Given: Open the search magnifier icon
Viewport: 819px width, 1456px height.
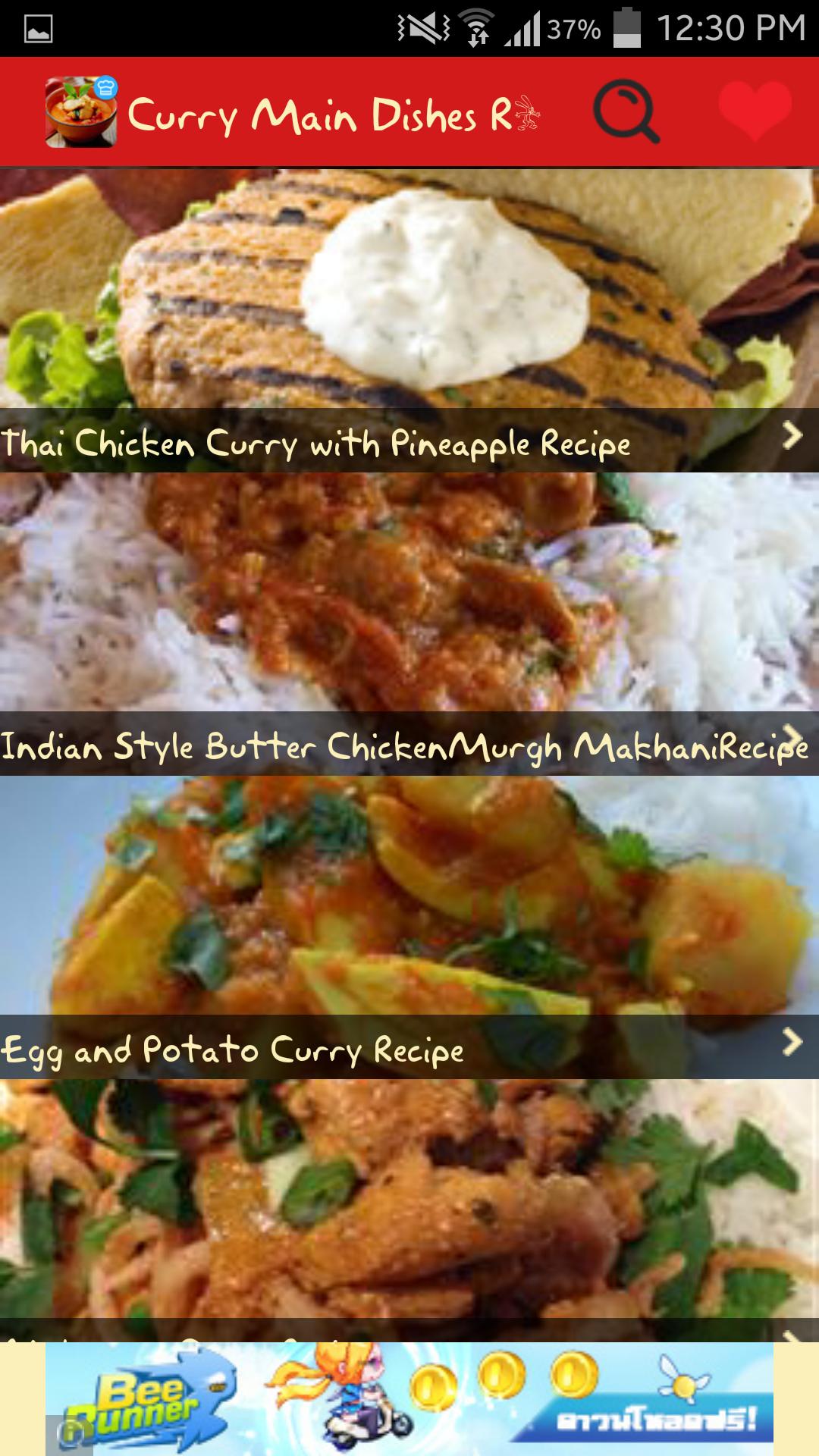Looking at the screenshot, I should (x=626, y=113).
